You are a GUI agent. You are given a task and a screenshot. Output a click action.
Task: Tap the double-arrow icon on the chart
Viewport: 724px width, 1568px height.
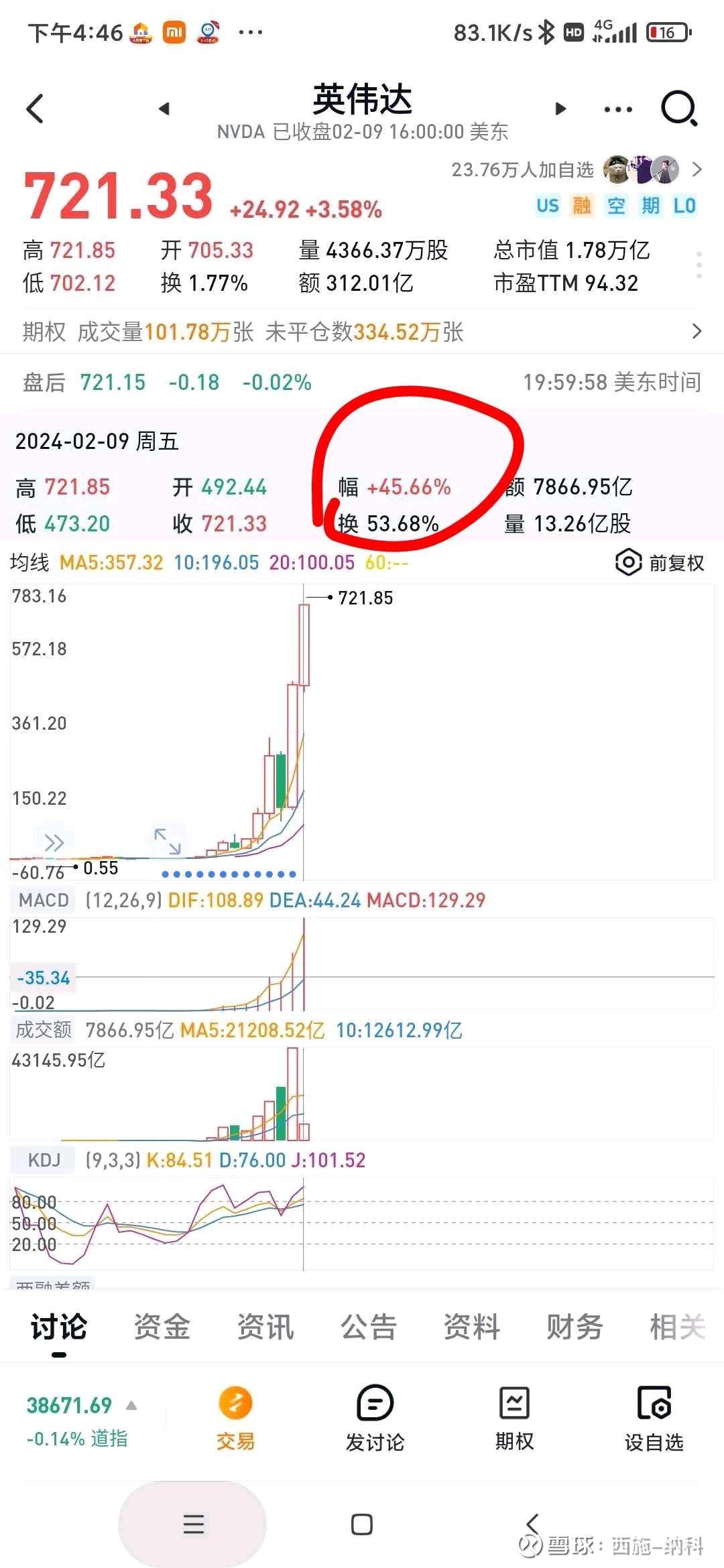pyautogui.click(x=54, y=842)
